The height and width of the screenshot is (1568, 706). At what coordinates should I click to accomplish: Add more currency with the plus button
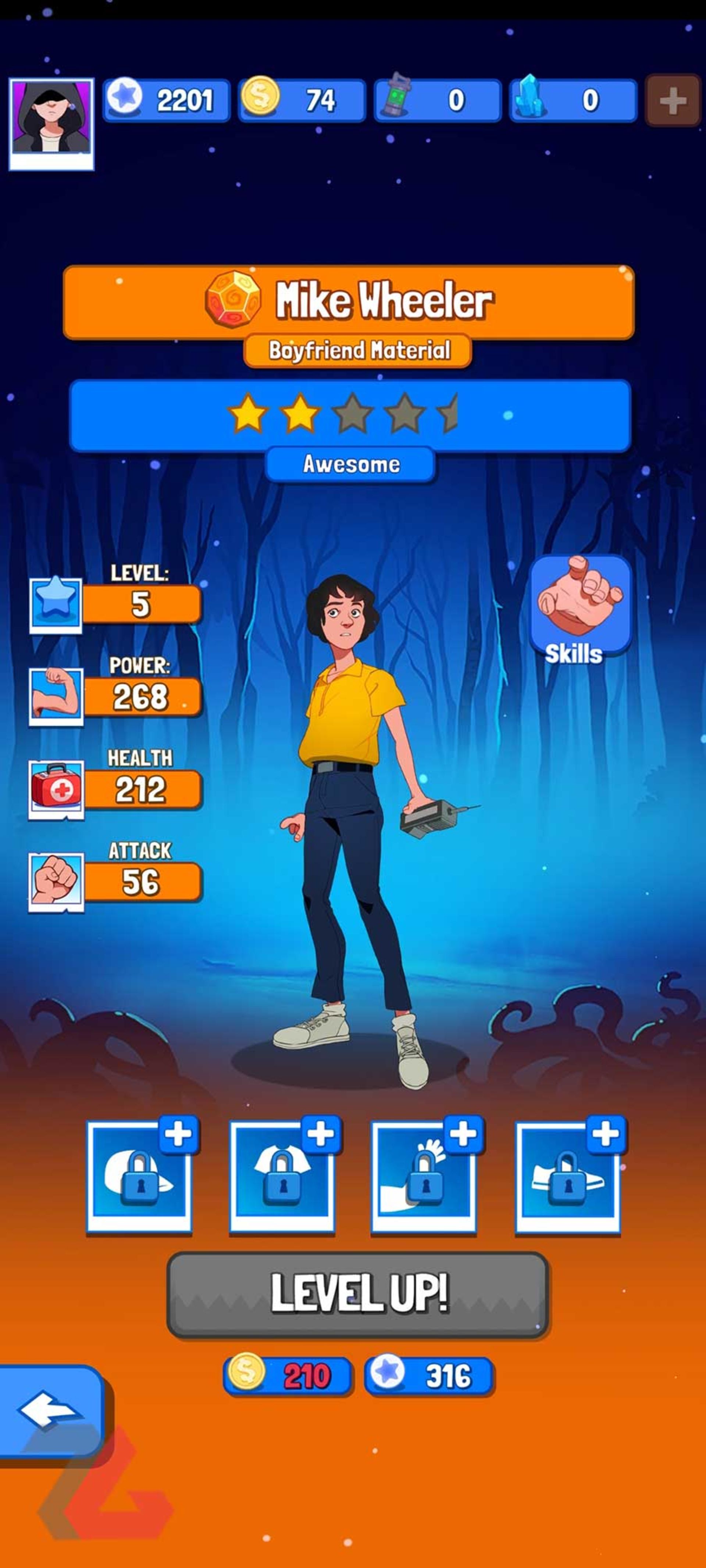[673, 100]
